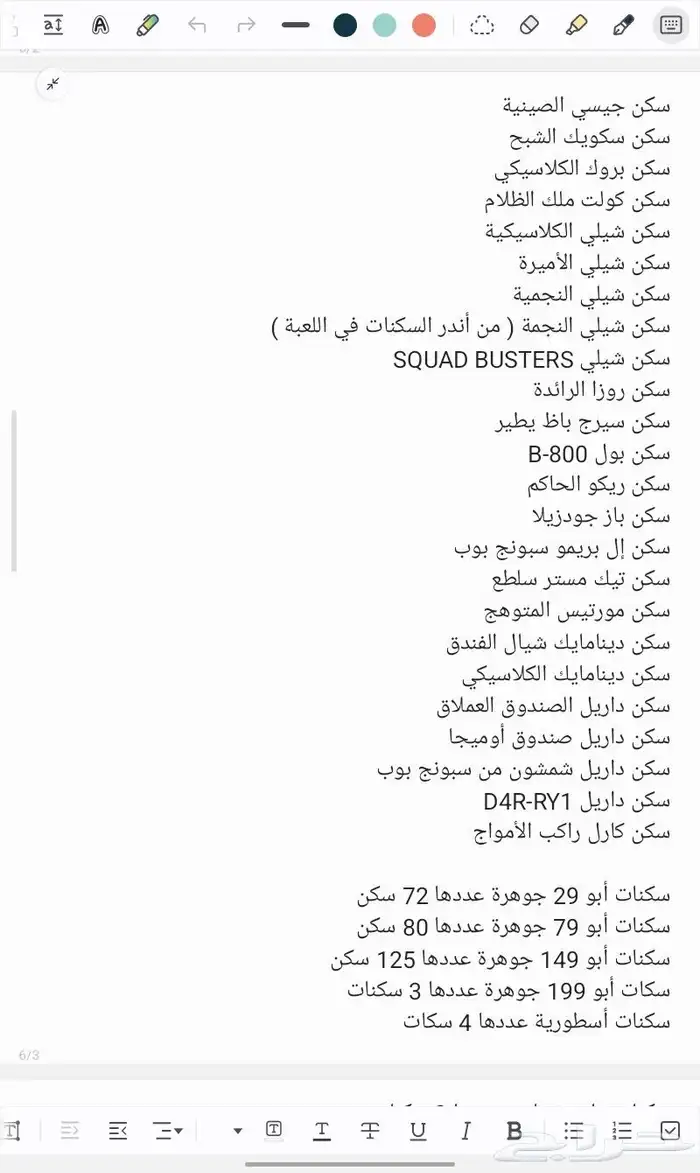Redo the last action

(x=245, y=25)
